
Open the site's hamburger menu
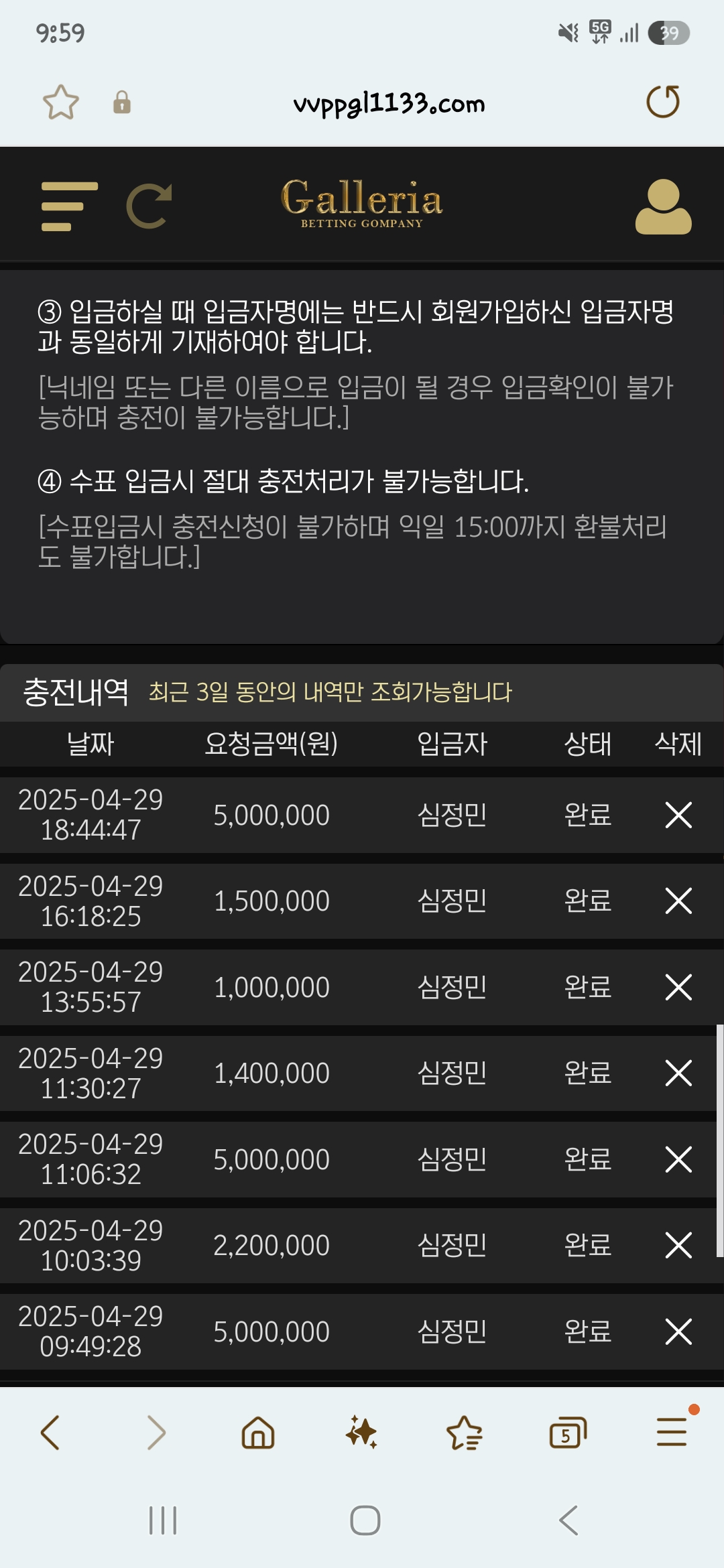pyautogui.click(x=69, y=206)
